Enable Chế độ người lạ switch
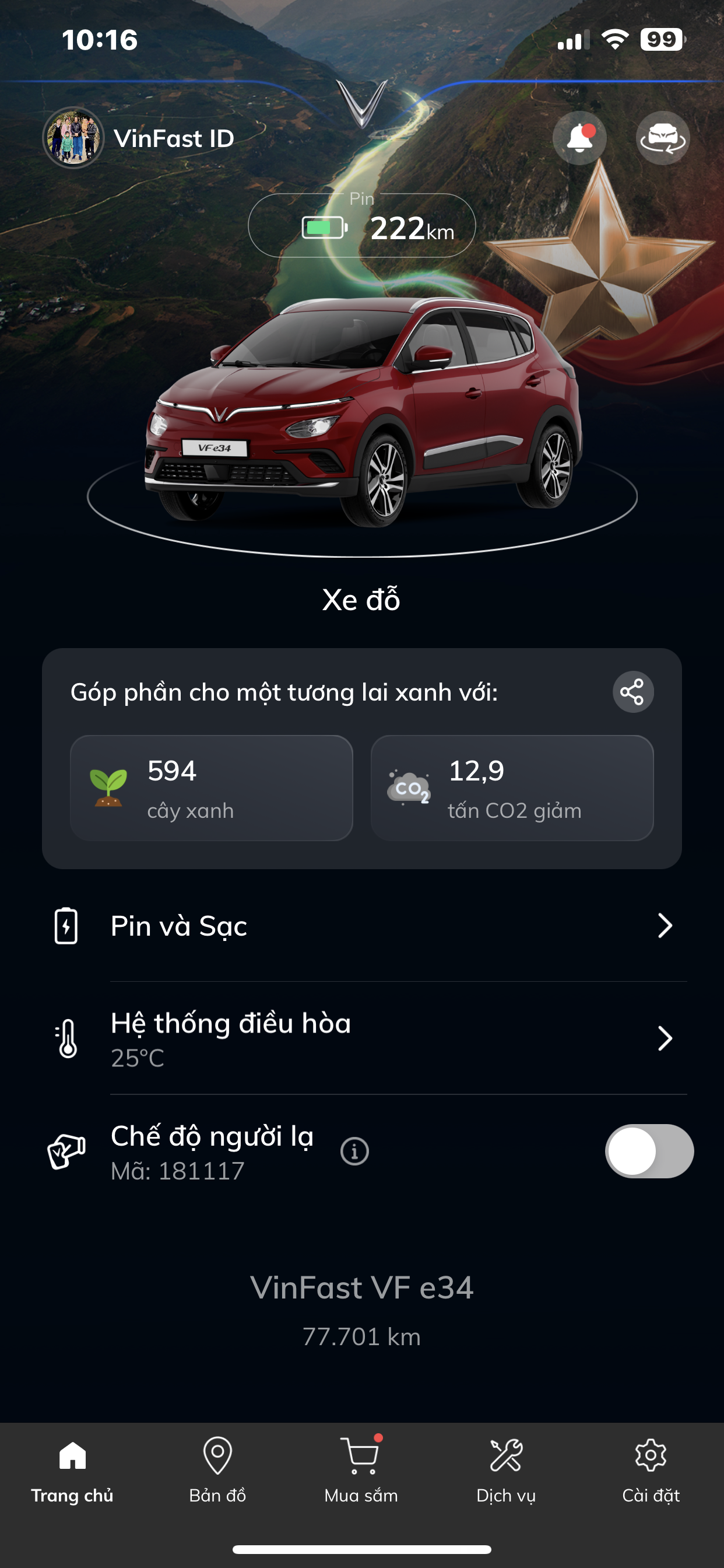This screenshot has height=1568, width=724. pos(649,1151)
